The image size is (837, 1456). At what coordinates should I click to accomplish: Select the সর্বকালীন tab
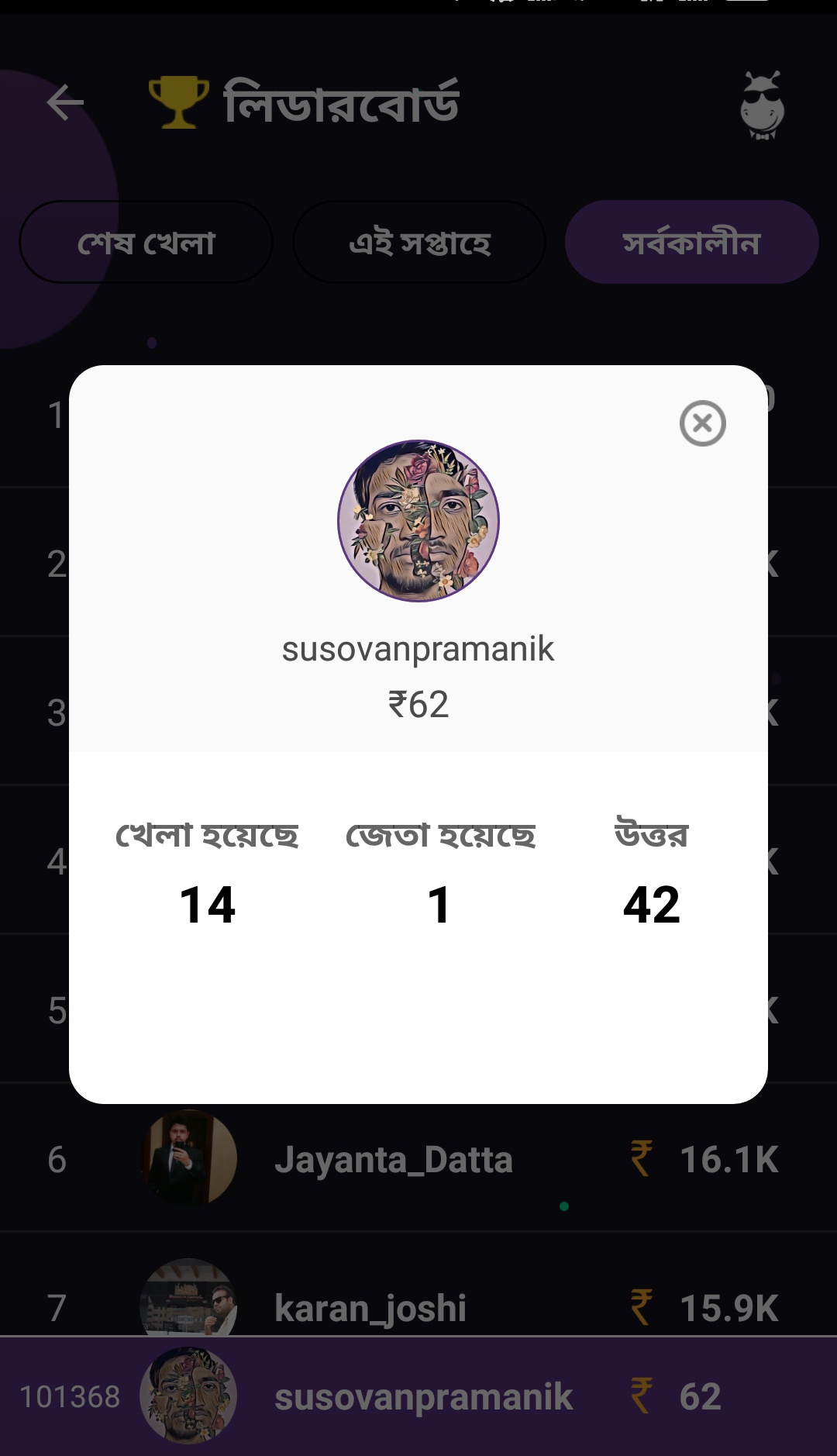[691, 243]
